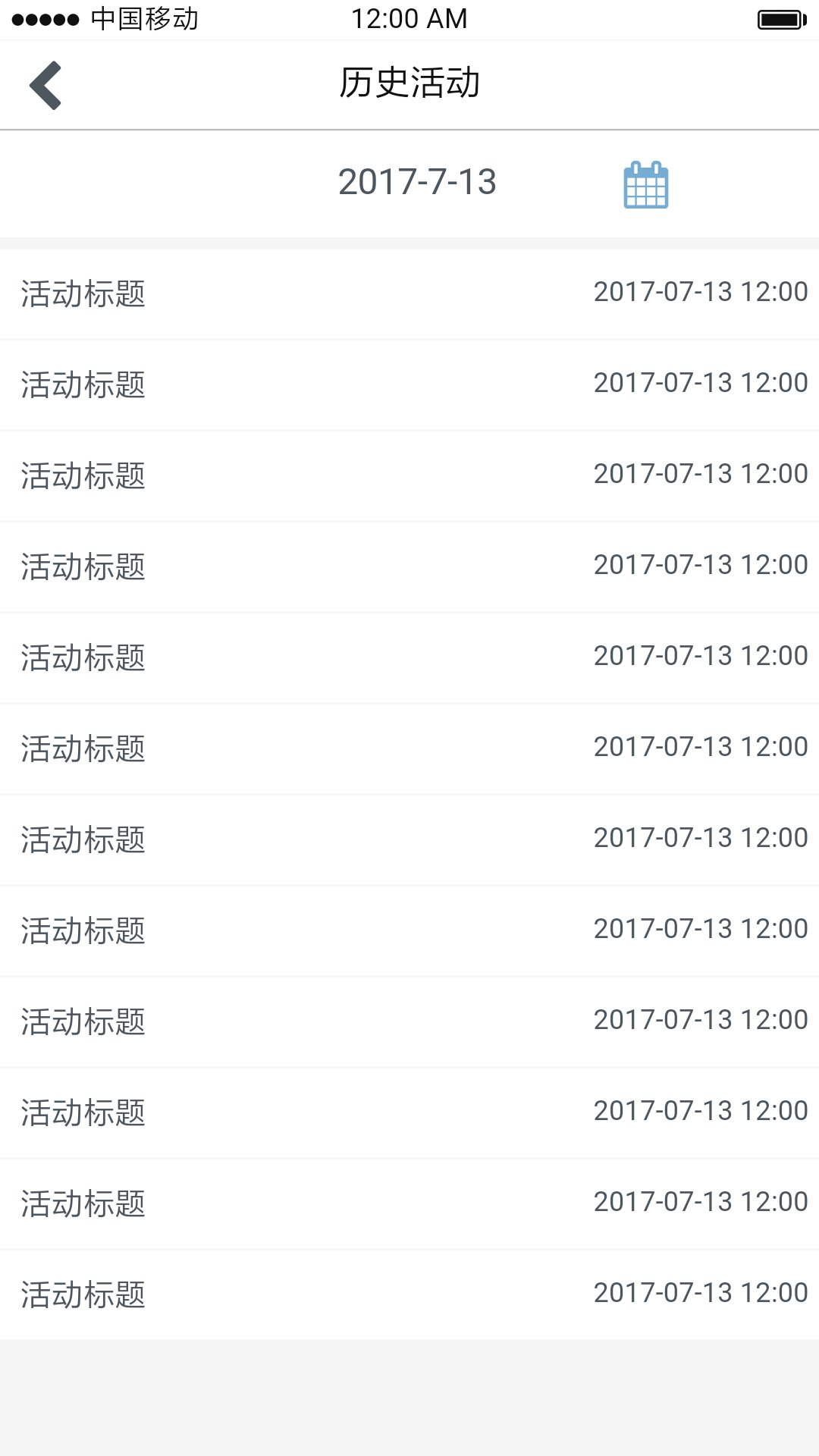Open calendar to change the displayed date
The width and height of the screenshot is (819, 1456).
point(644,186)
